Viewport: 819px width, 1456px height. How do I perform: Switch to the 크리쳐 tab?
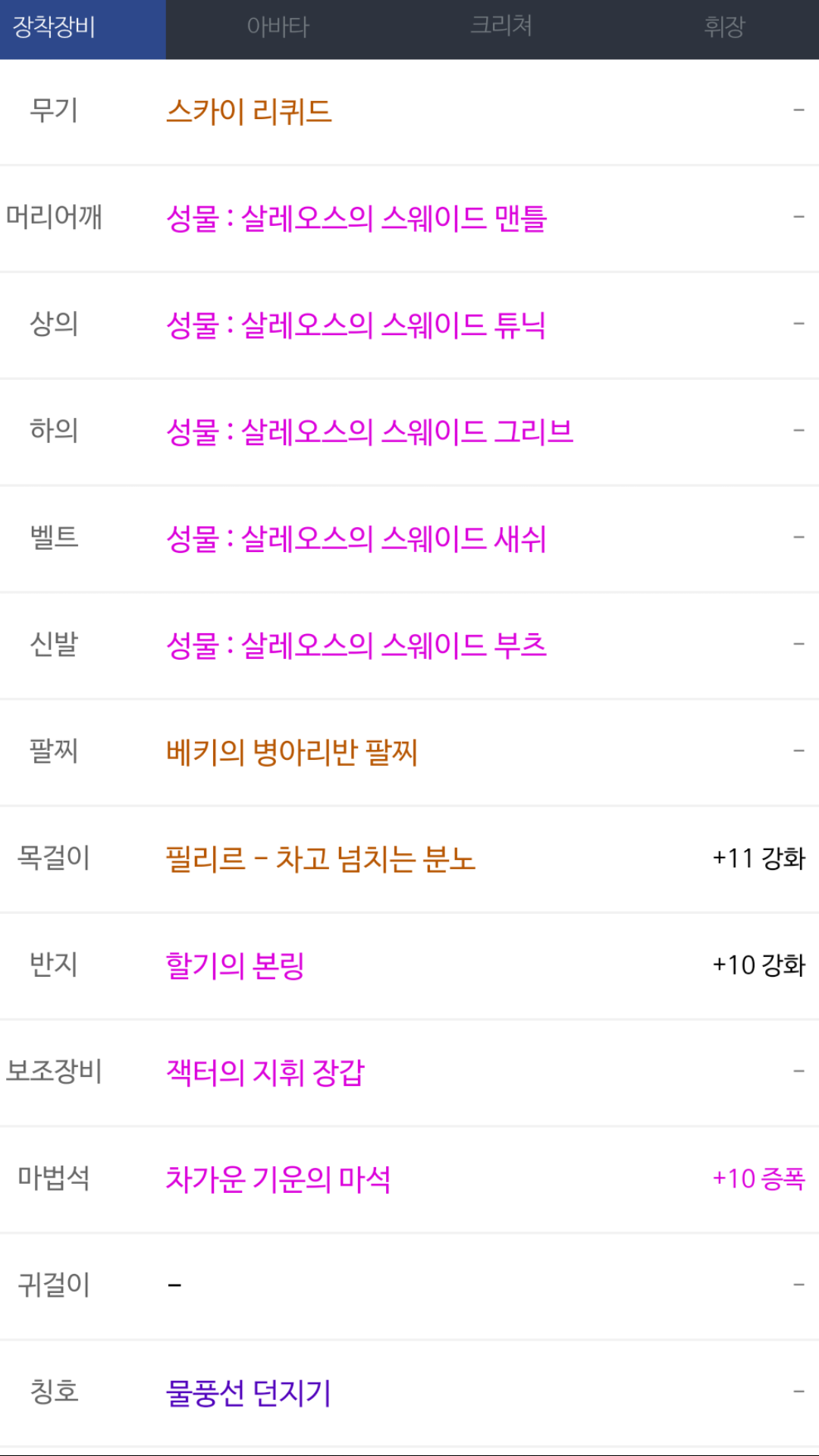coord(501,27)
